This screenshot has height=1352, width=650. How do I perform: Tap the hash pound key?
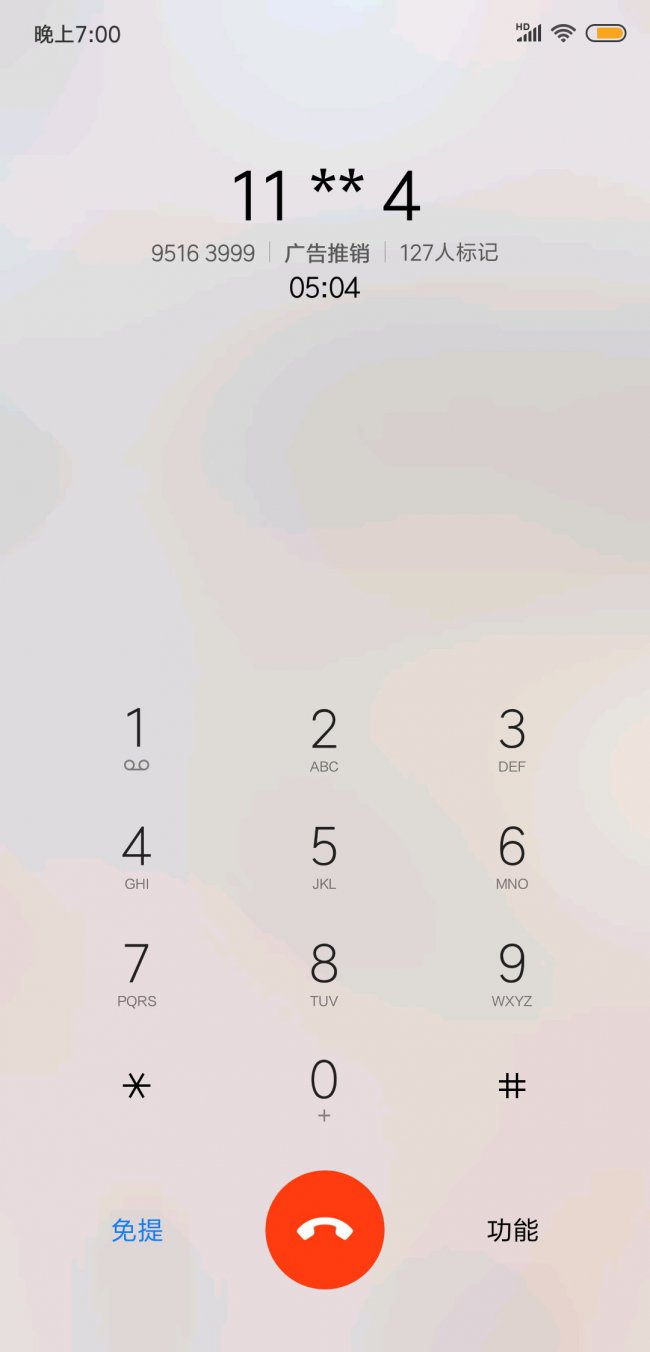(512, 1086)
